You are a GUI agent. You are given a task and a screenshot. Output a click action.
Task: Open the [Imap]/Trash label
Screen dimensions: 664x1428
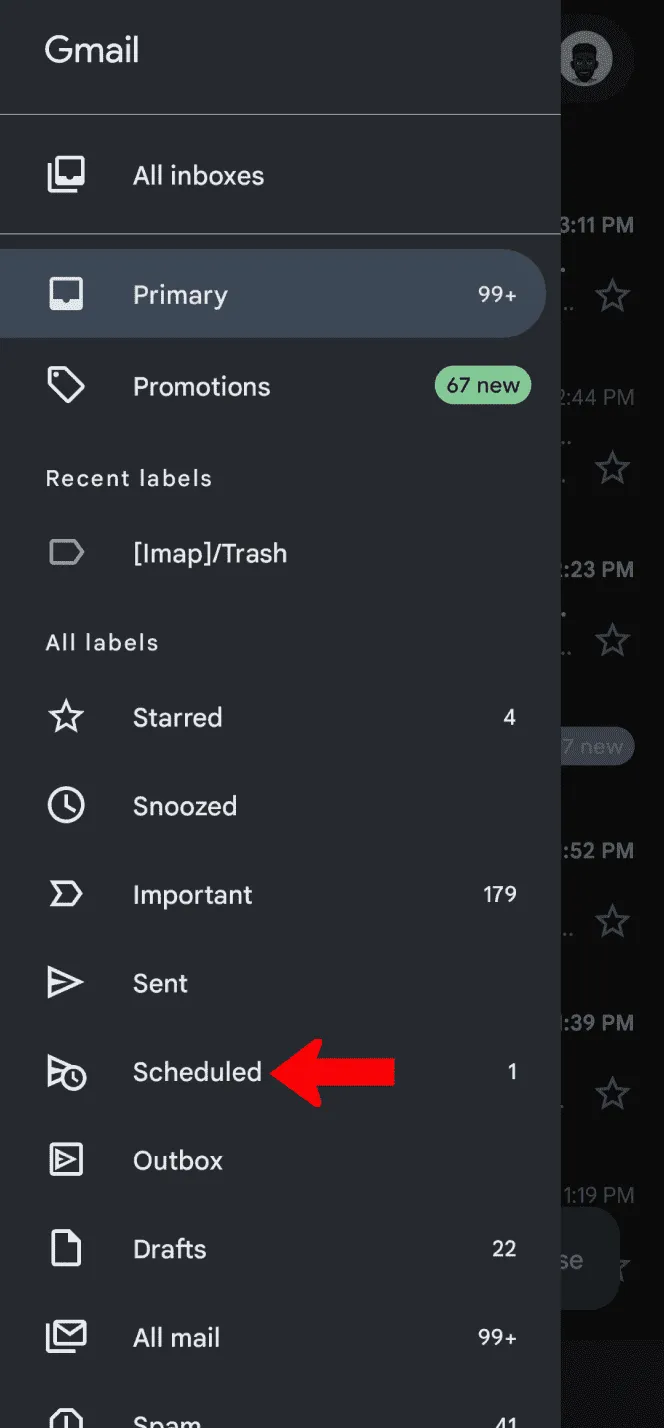pos(209,553)
